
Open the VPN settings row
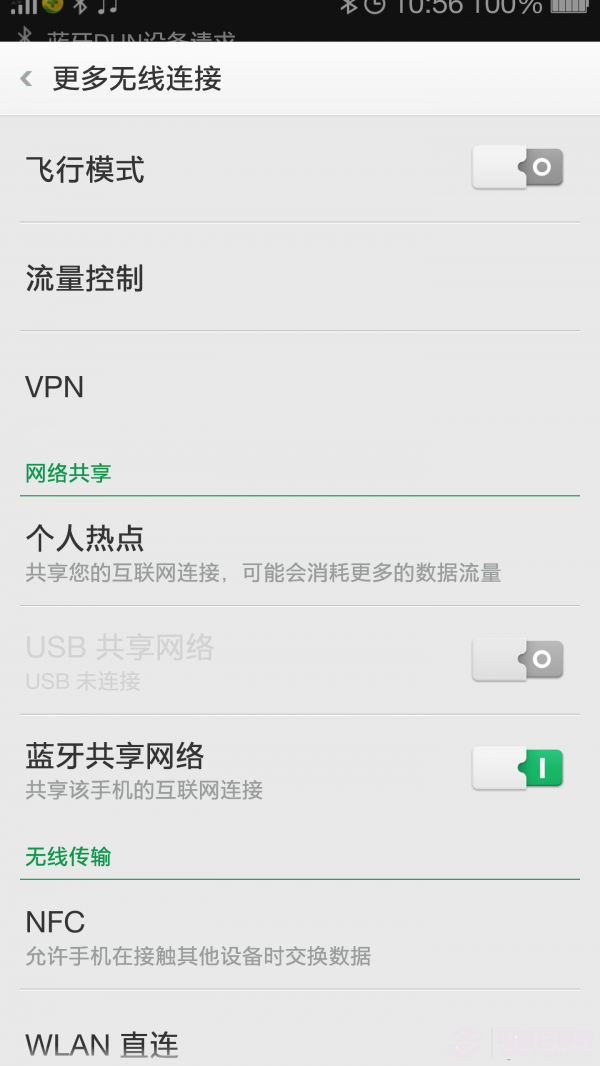[x=300, y=387]
